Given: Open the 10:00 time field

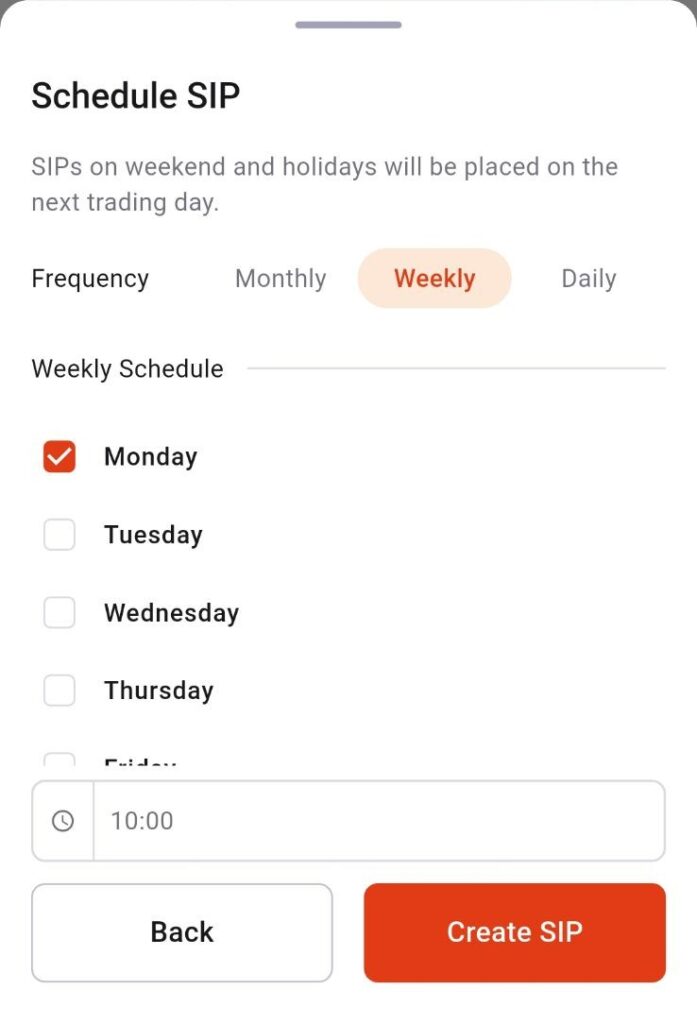Looking at the screenshot, I should [378, 821].
